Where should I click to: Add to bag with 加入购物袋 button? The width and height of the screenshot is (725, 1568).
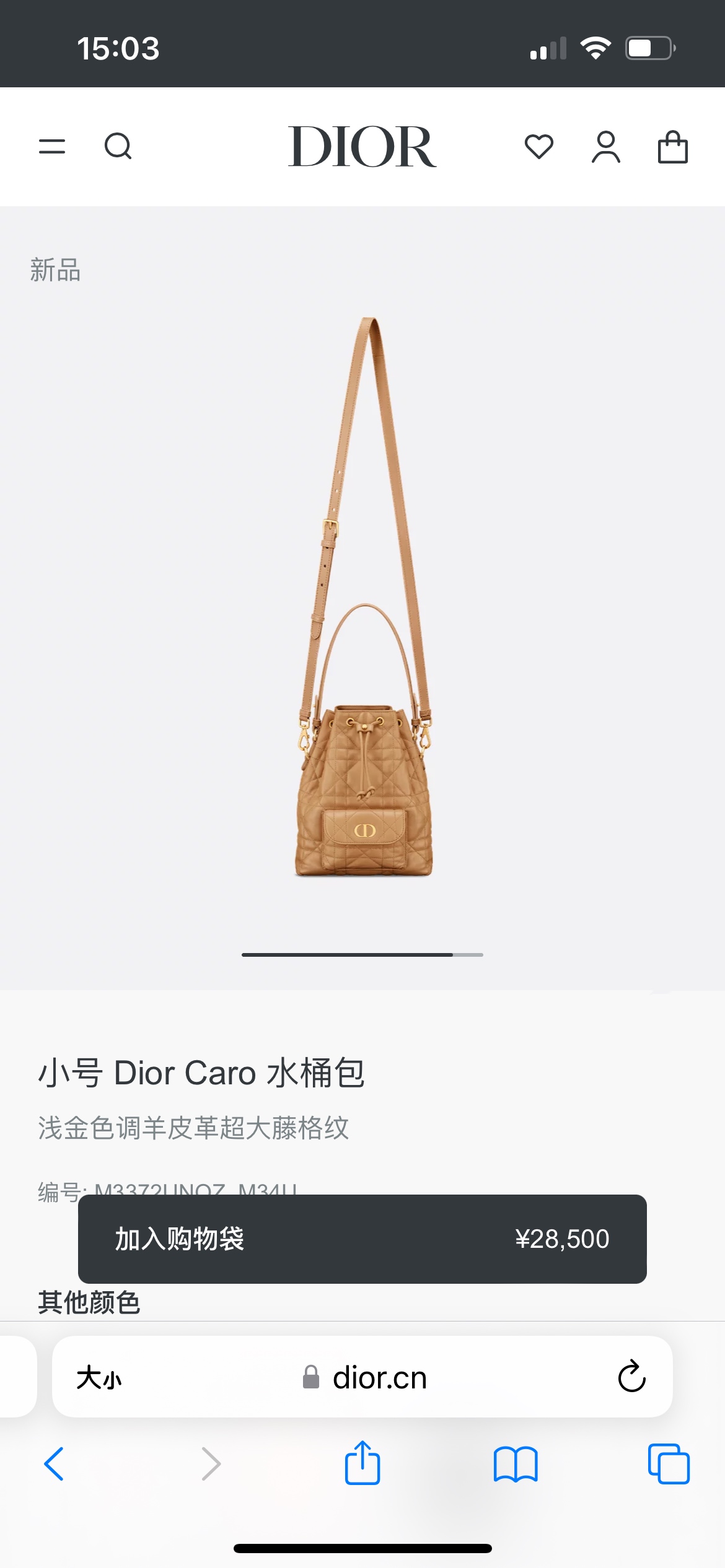[362, 1239]
